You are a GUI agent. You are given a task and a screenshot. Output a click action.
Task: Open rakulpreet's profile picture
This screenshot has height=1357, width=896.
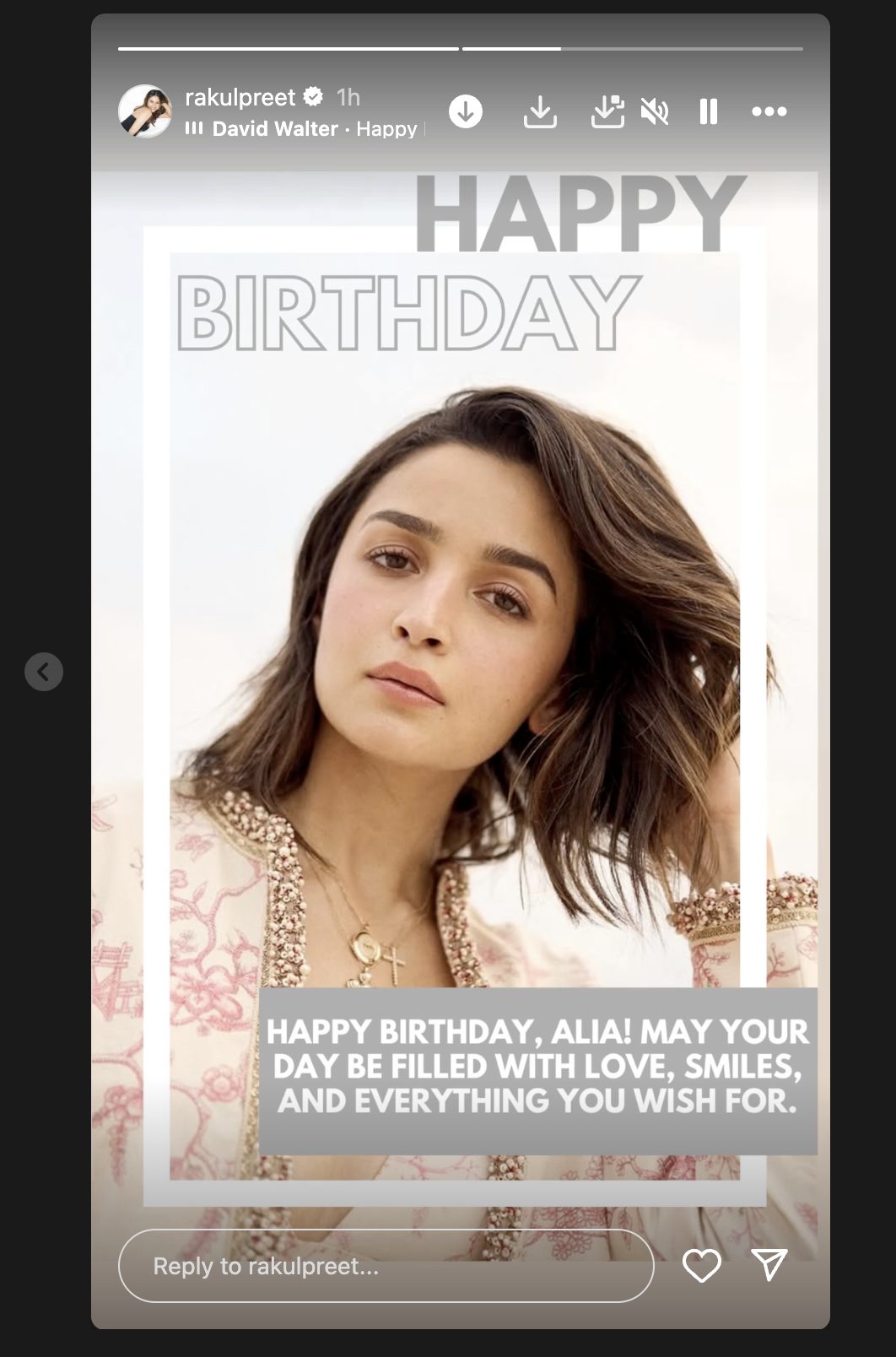pos(145,111)
